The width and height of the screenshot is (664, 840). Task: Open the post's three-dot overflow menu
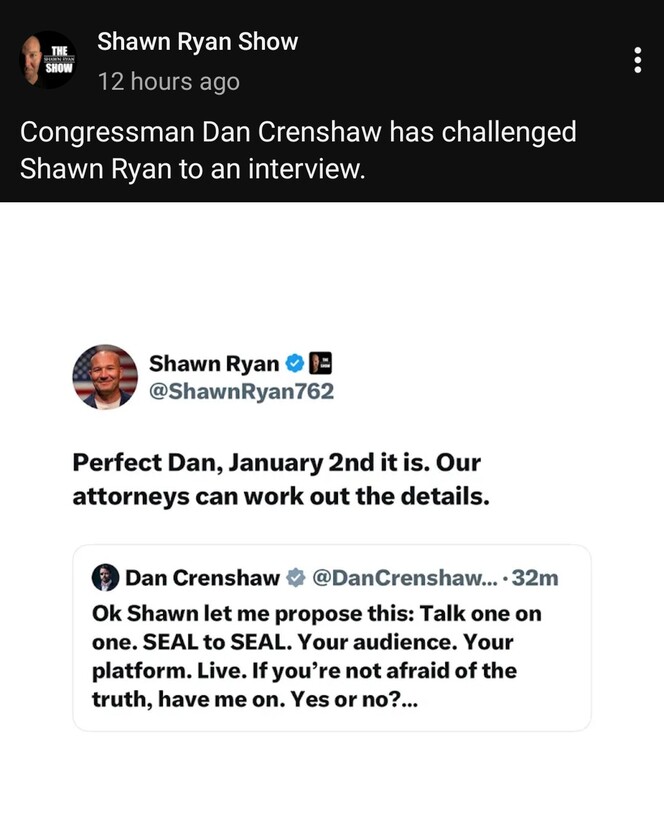point(637,60)
